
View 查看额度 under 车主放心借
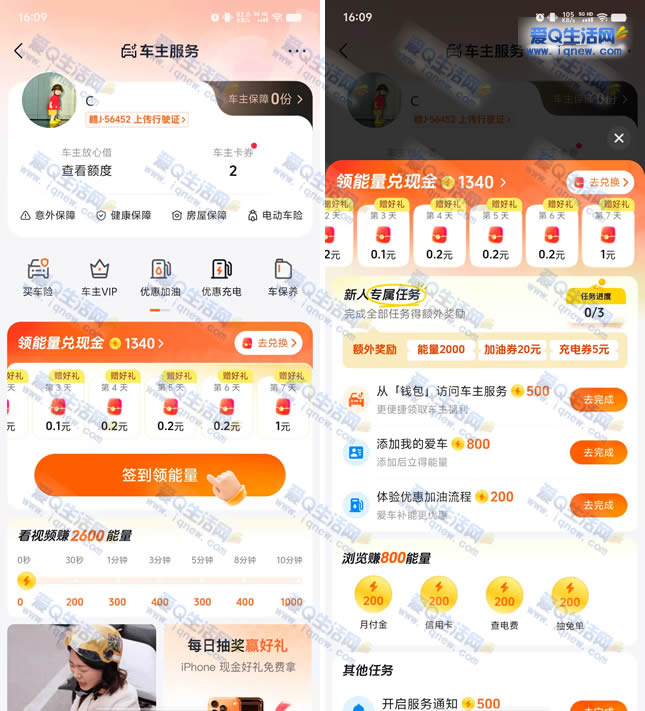[x=86, y=170]
